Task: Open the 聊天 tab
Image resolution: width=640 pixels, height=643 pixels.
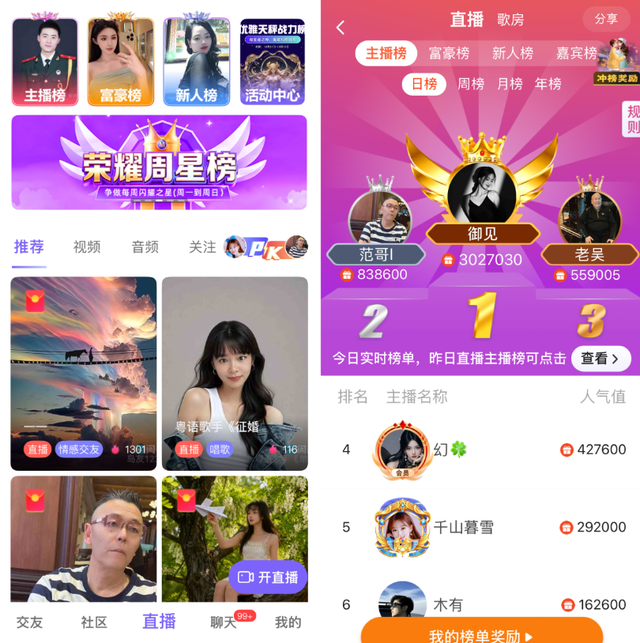Action: point(223,622)
